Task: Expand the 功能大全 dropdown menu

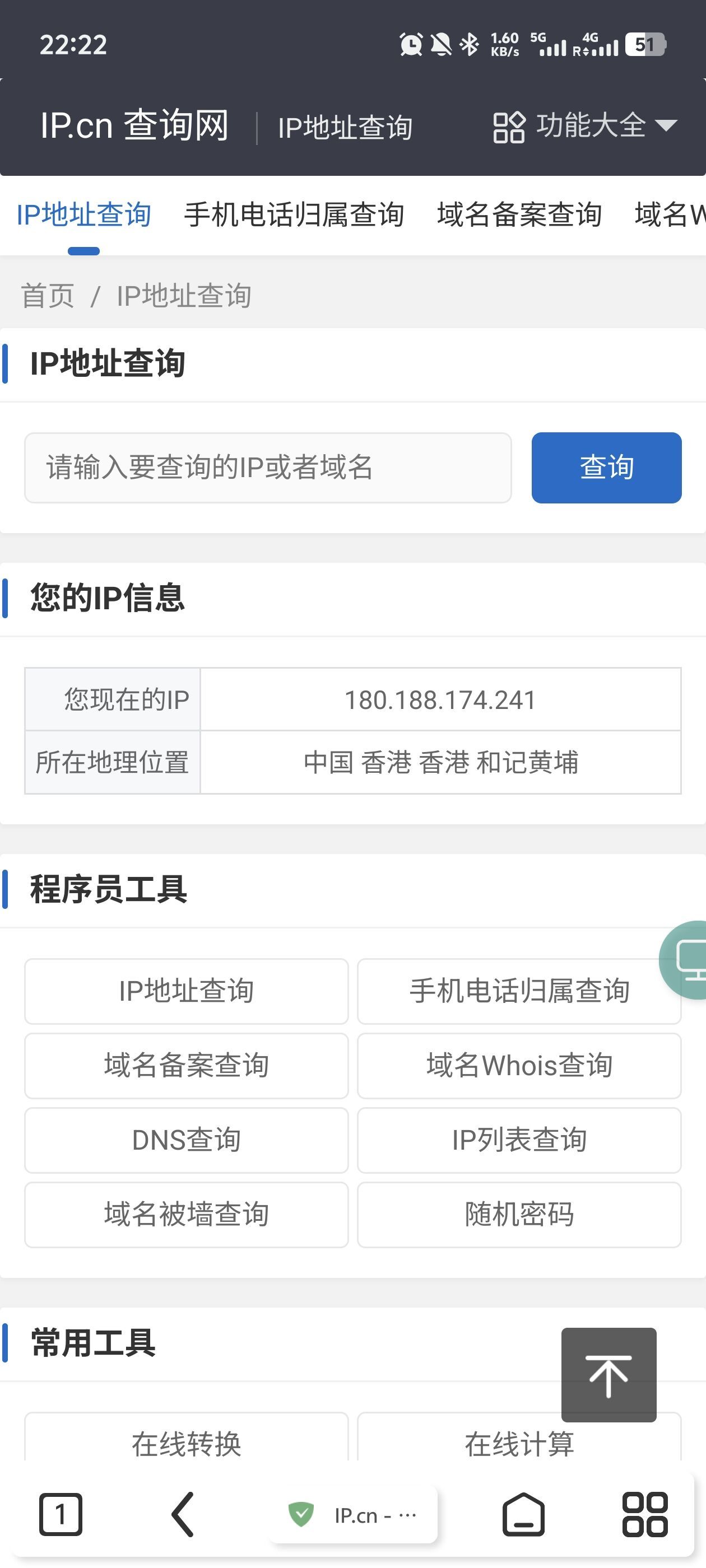Action: click(x=585, y=126)
